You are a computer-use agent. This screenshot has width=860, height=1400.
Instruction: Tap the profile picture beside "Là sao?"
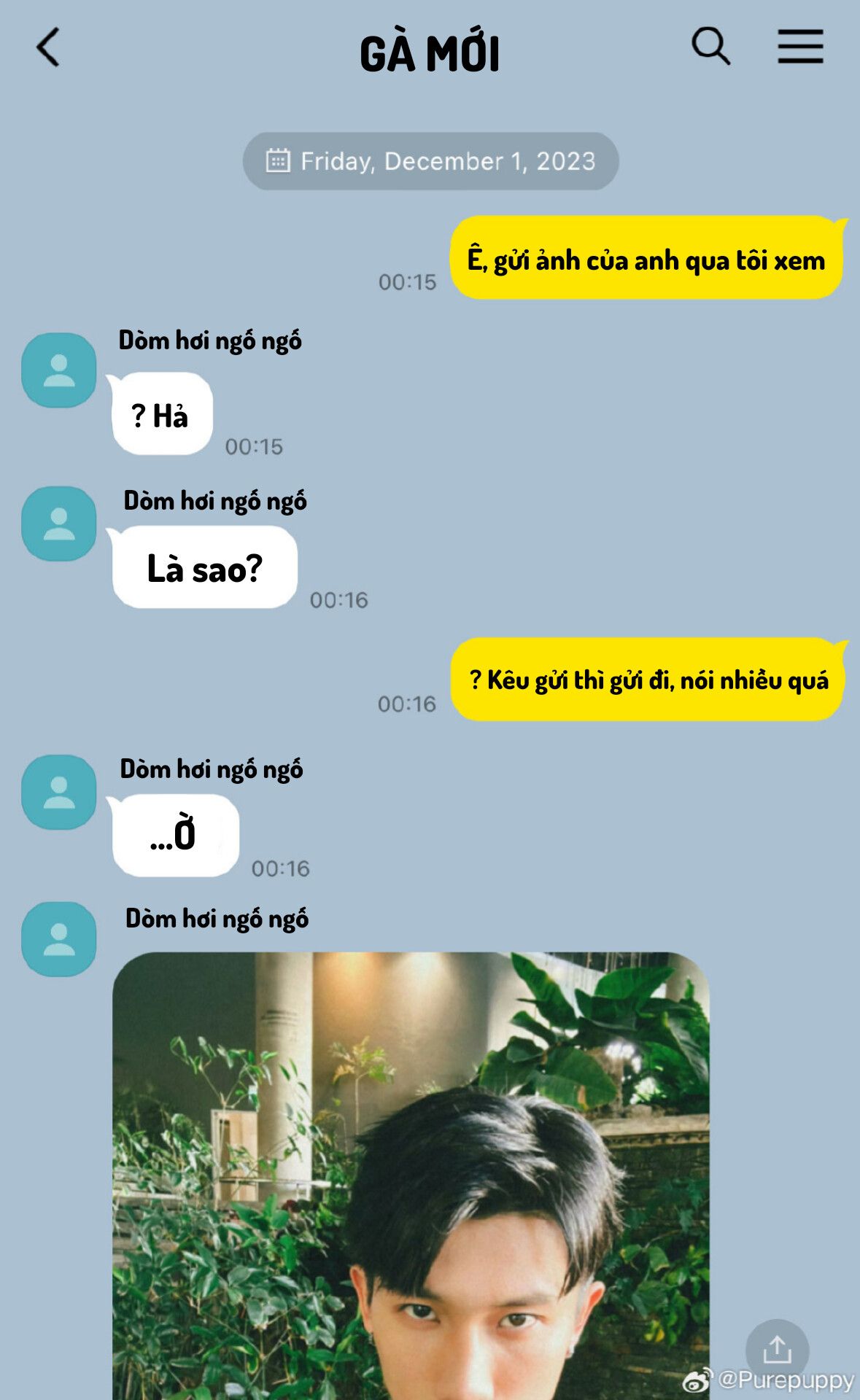tap(59, 524)
